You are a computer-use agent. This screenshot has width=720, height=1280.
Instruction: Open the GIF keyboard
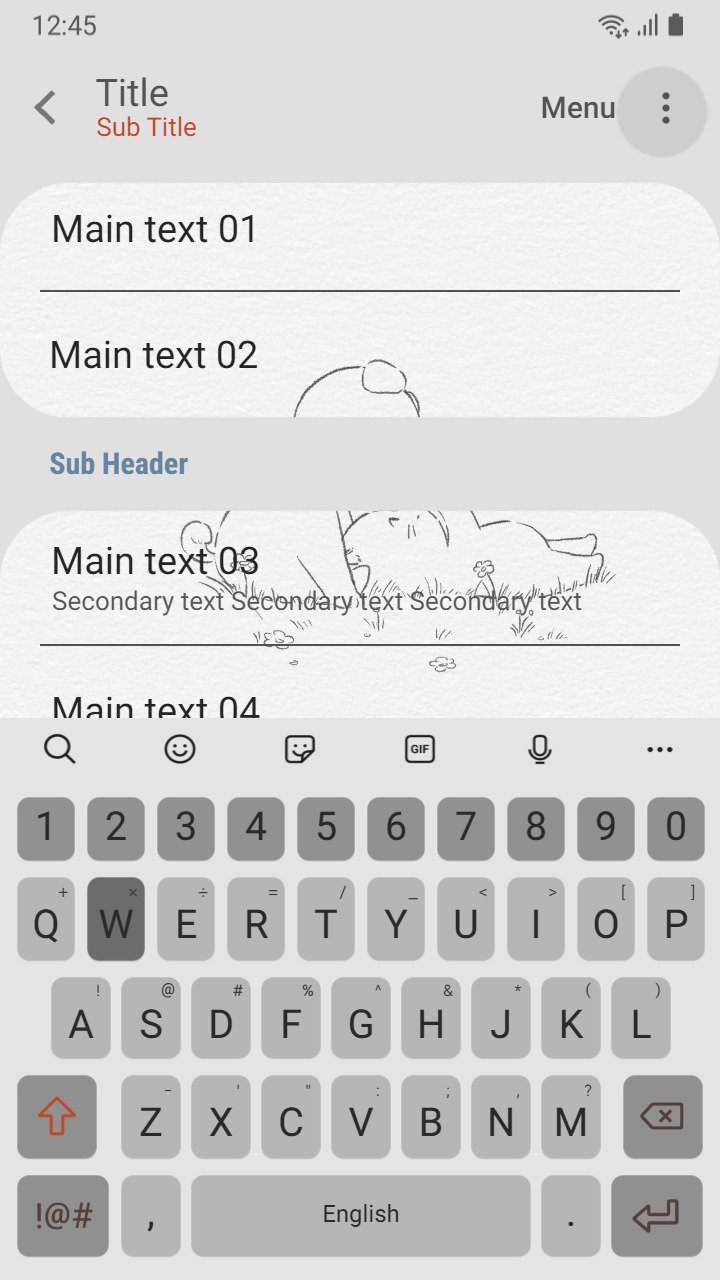point(420,749)
